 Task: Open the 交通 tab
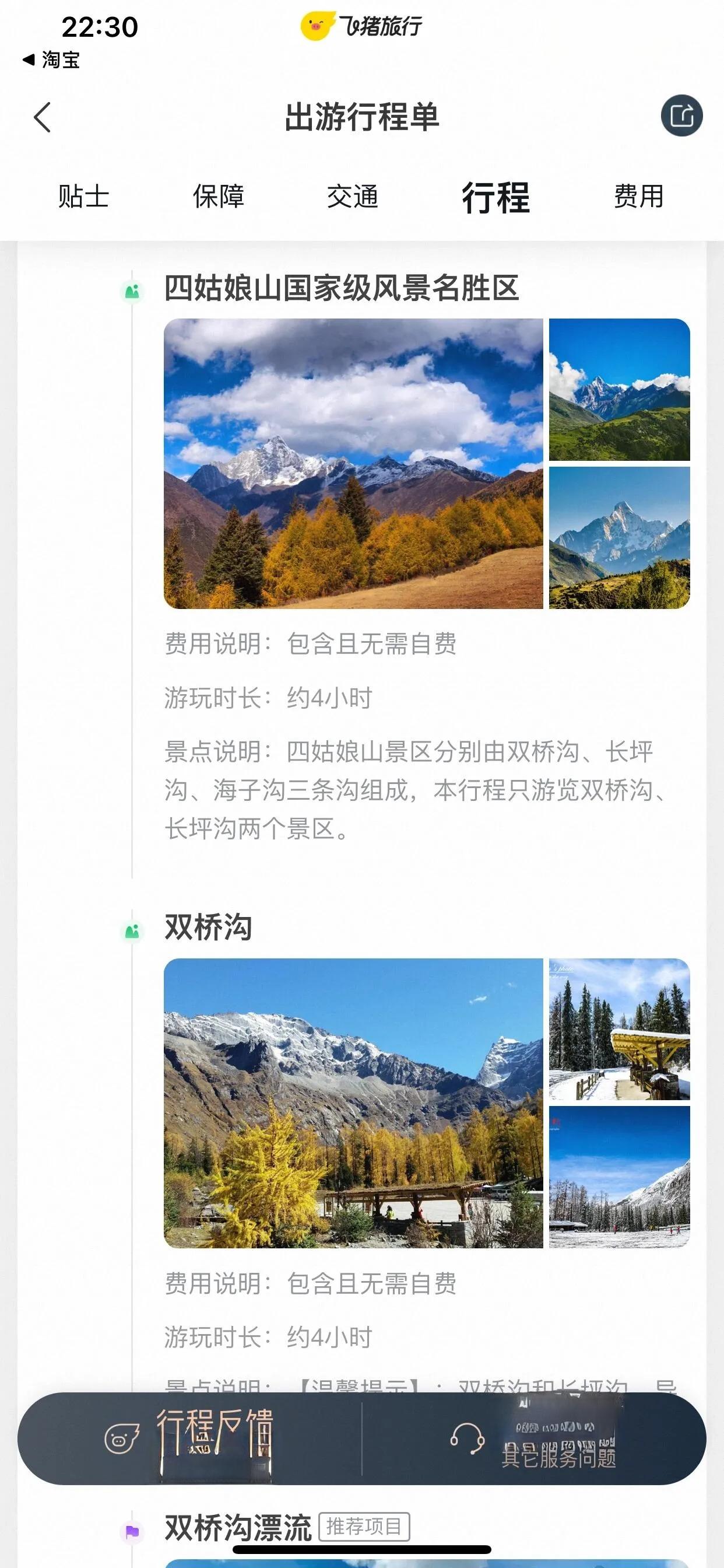pos(353,197)
